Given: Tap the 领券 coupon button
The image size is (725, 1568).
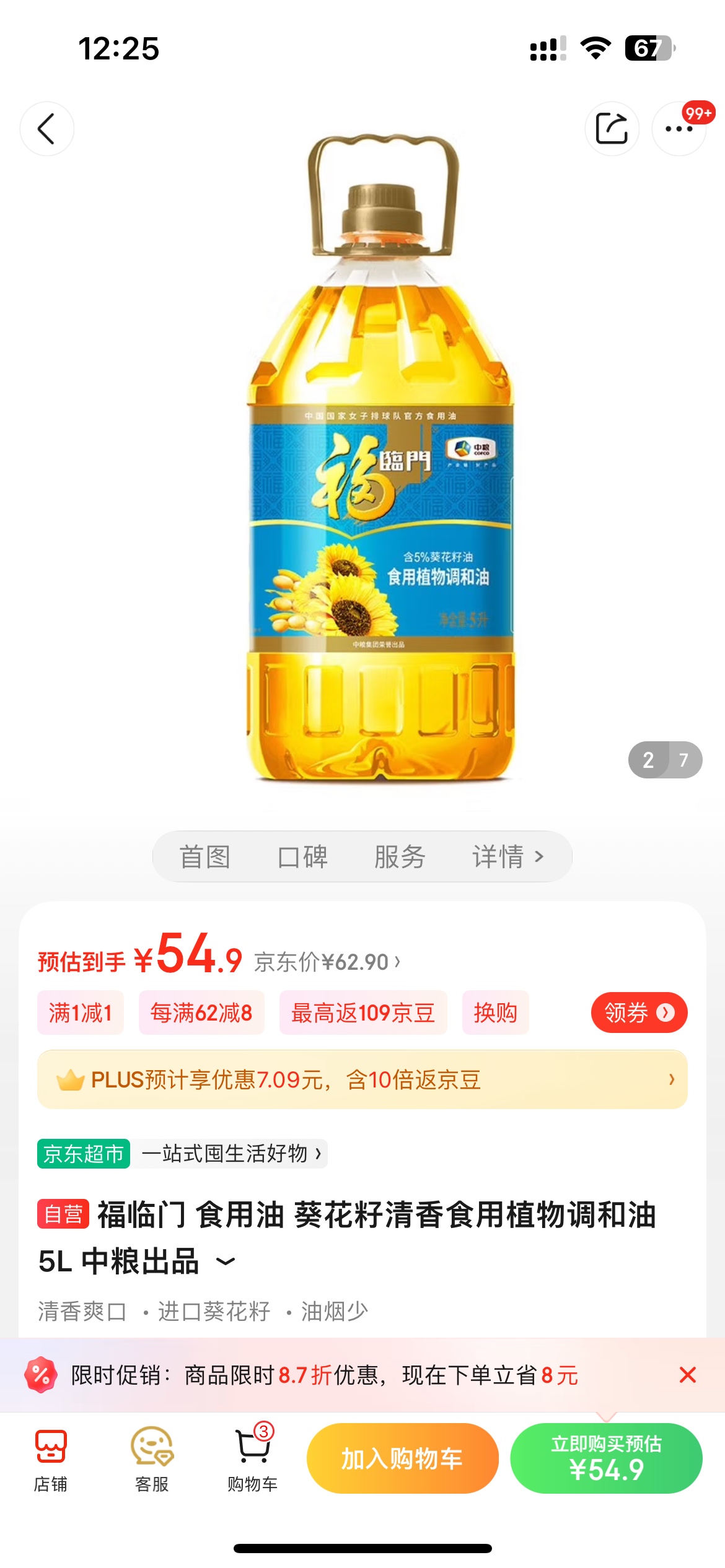Looking at the screenshot, I should (639, 1013).
